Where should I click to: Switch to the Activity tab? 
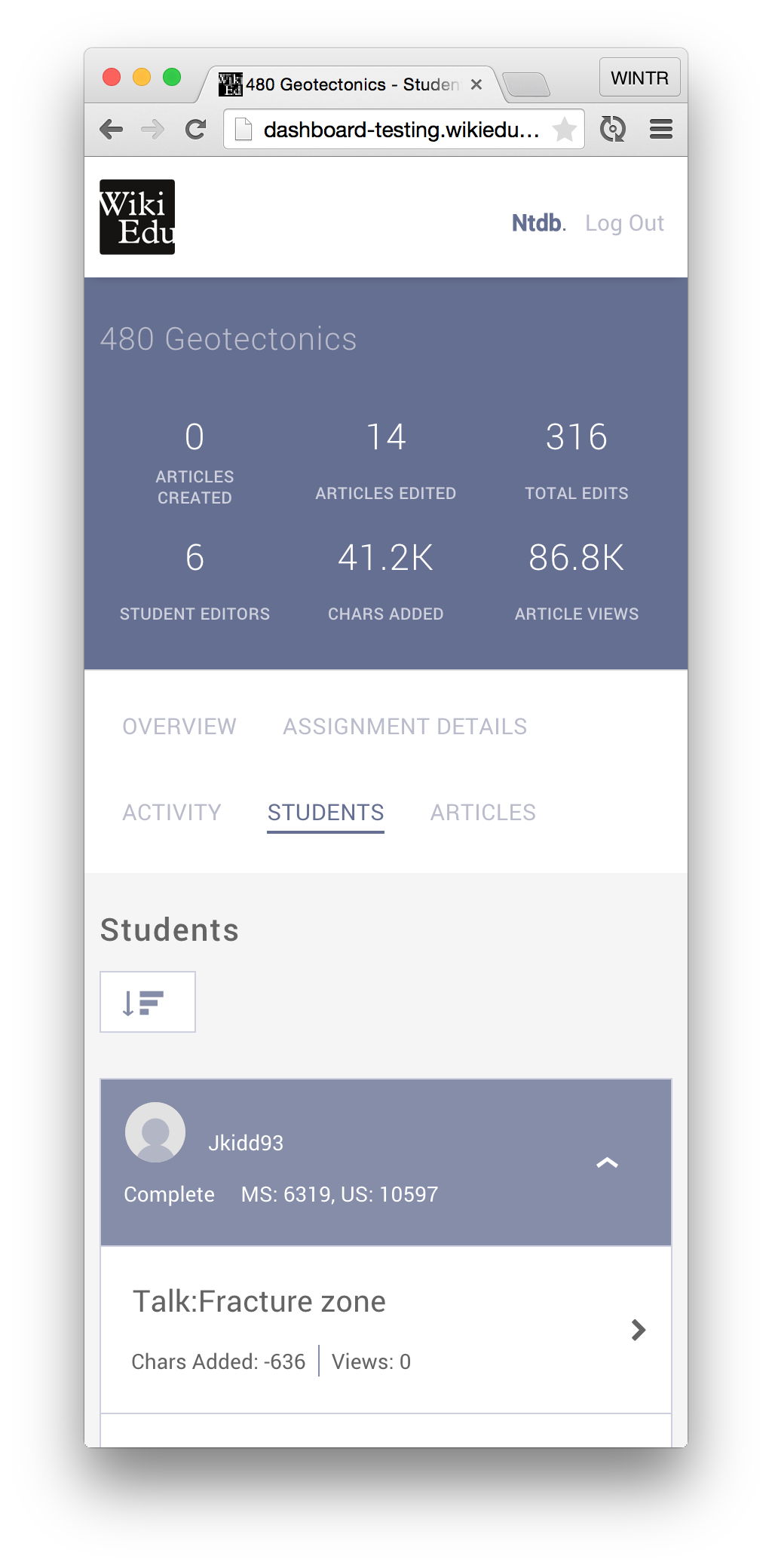click(172, 813)
